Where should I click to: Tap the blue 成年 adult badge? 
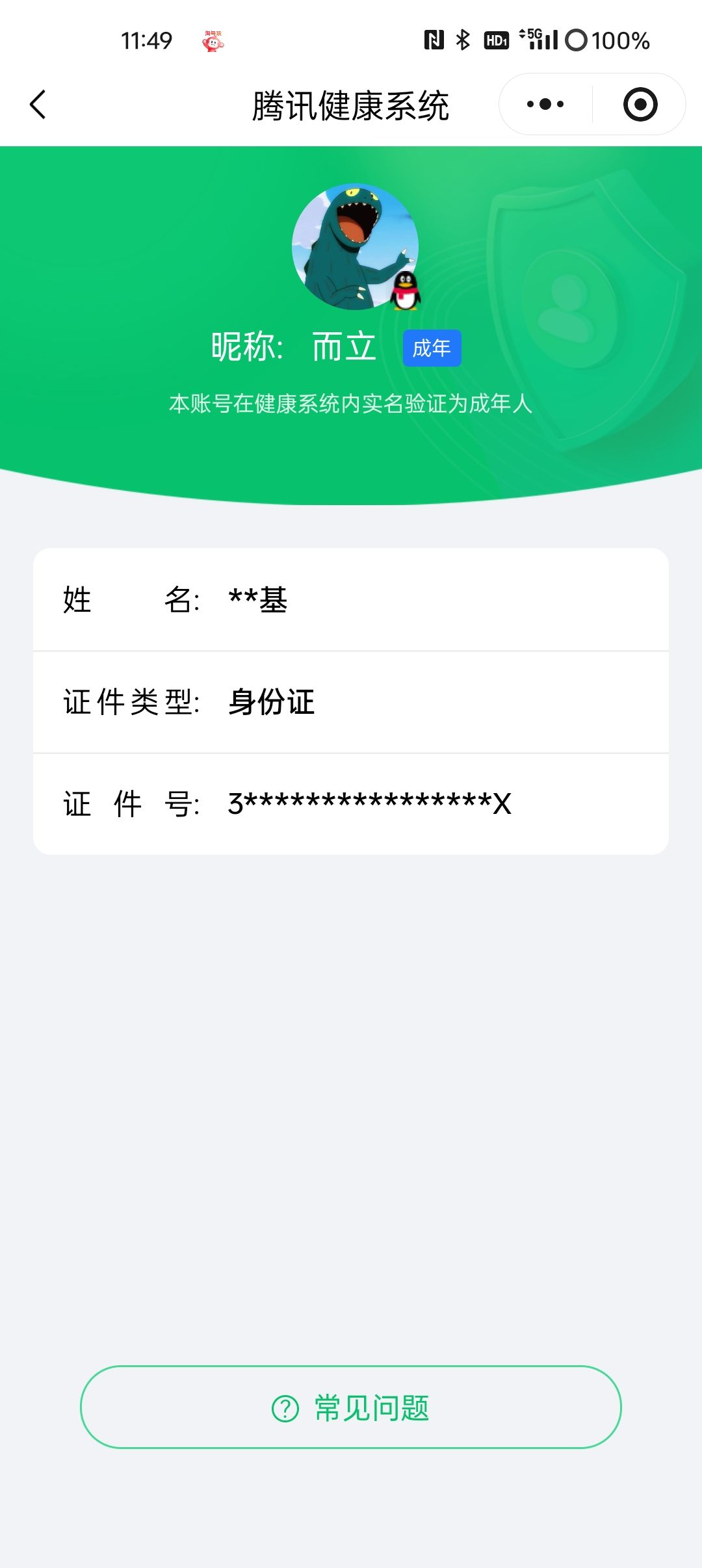click(x=431, y=348)
